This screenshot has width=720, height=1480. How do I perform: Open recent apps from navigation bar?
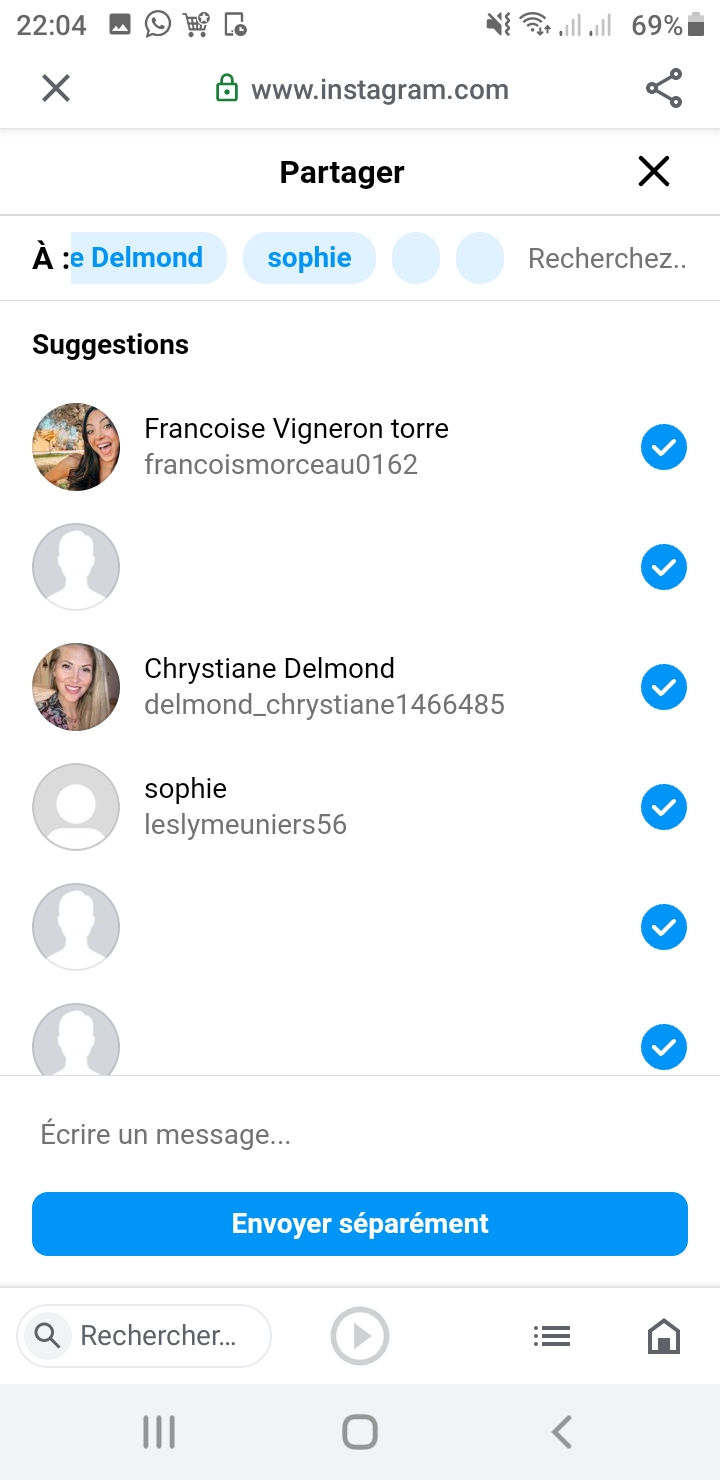(x=159, y=1432)
